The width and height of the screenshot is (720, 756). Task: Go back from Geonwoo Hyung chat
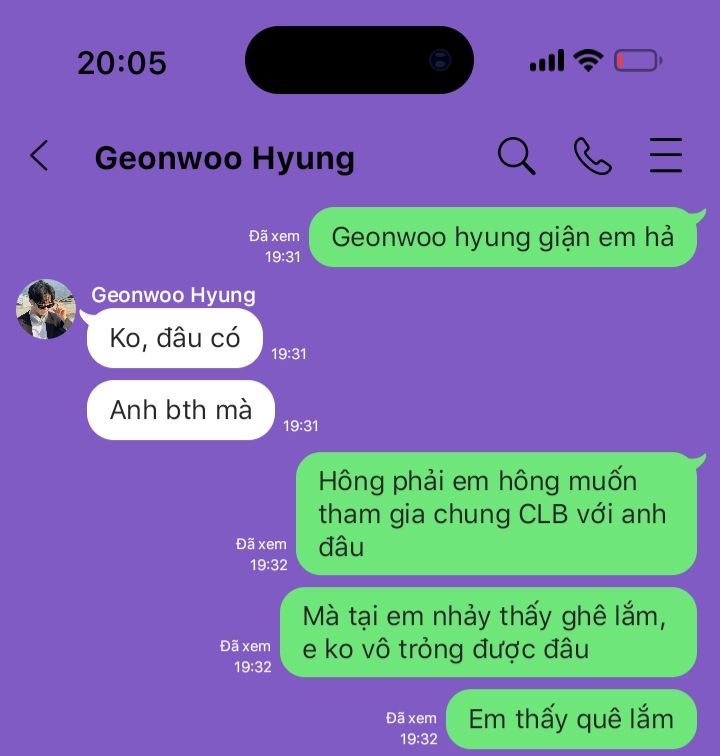click(39, 156)
